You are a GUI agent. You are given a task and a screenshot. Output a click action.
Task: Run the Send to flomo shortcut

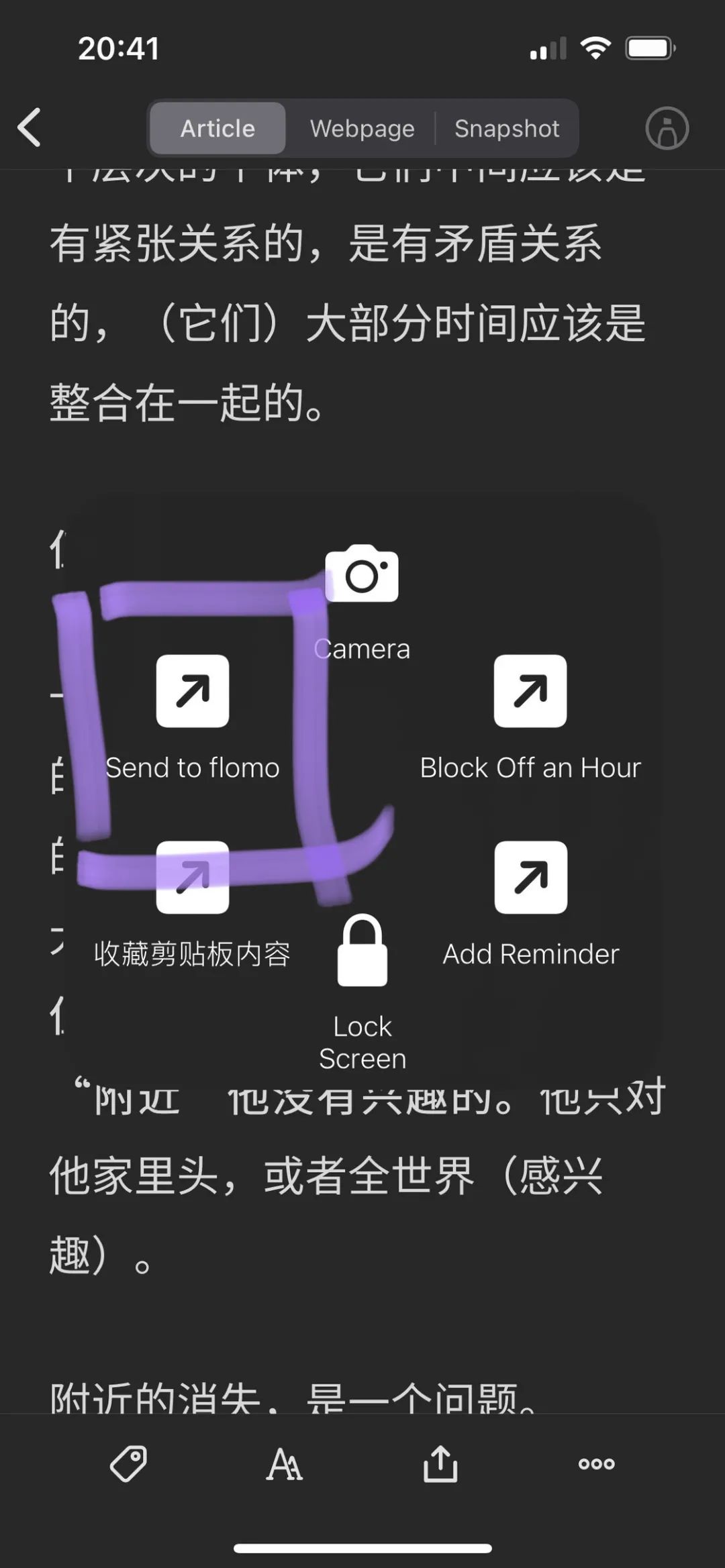[x=193, y=692]
